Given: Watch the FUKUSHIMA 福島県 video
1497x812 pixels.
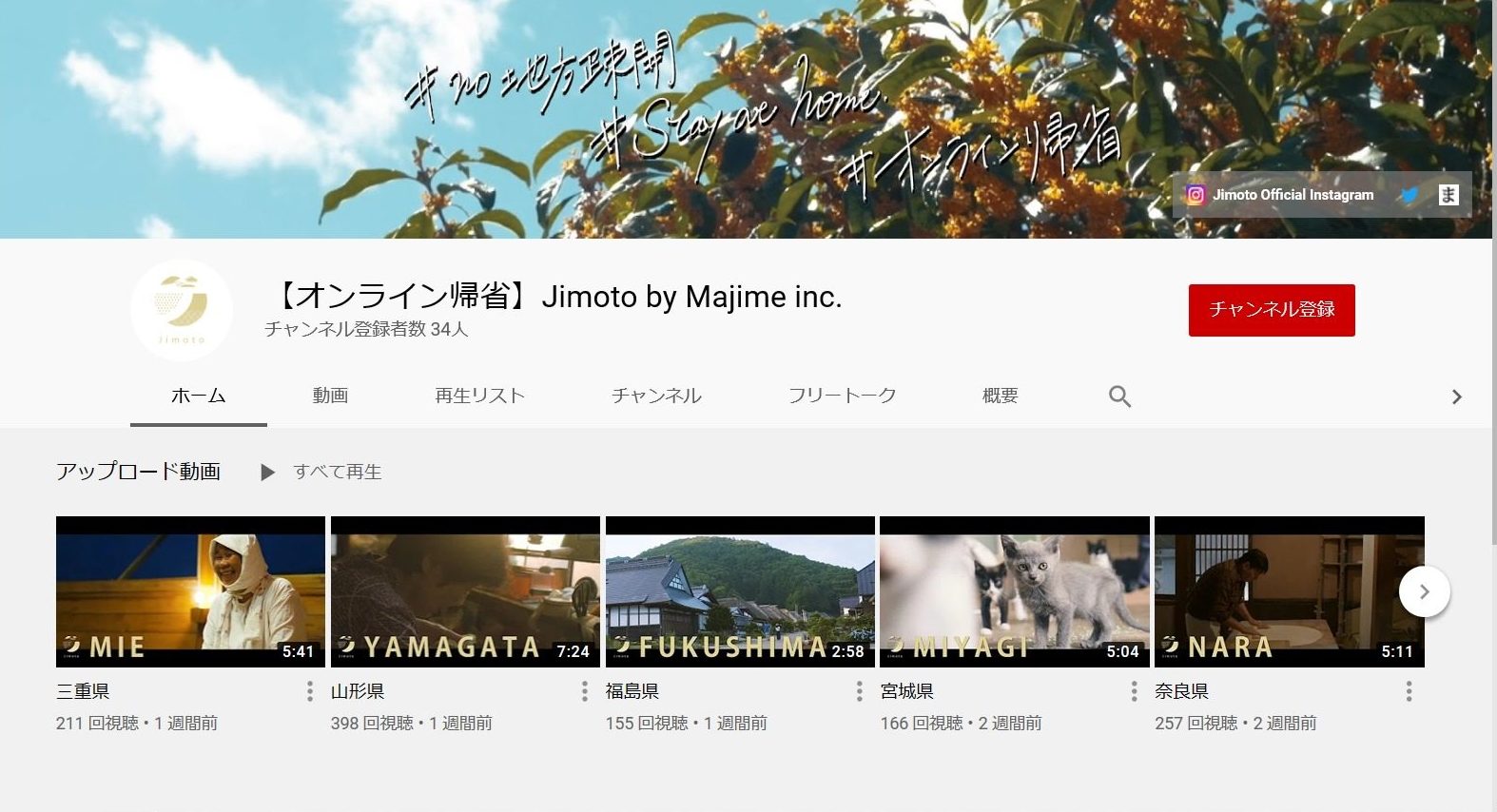Looking at the screenshot, I should point(740,591).
